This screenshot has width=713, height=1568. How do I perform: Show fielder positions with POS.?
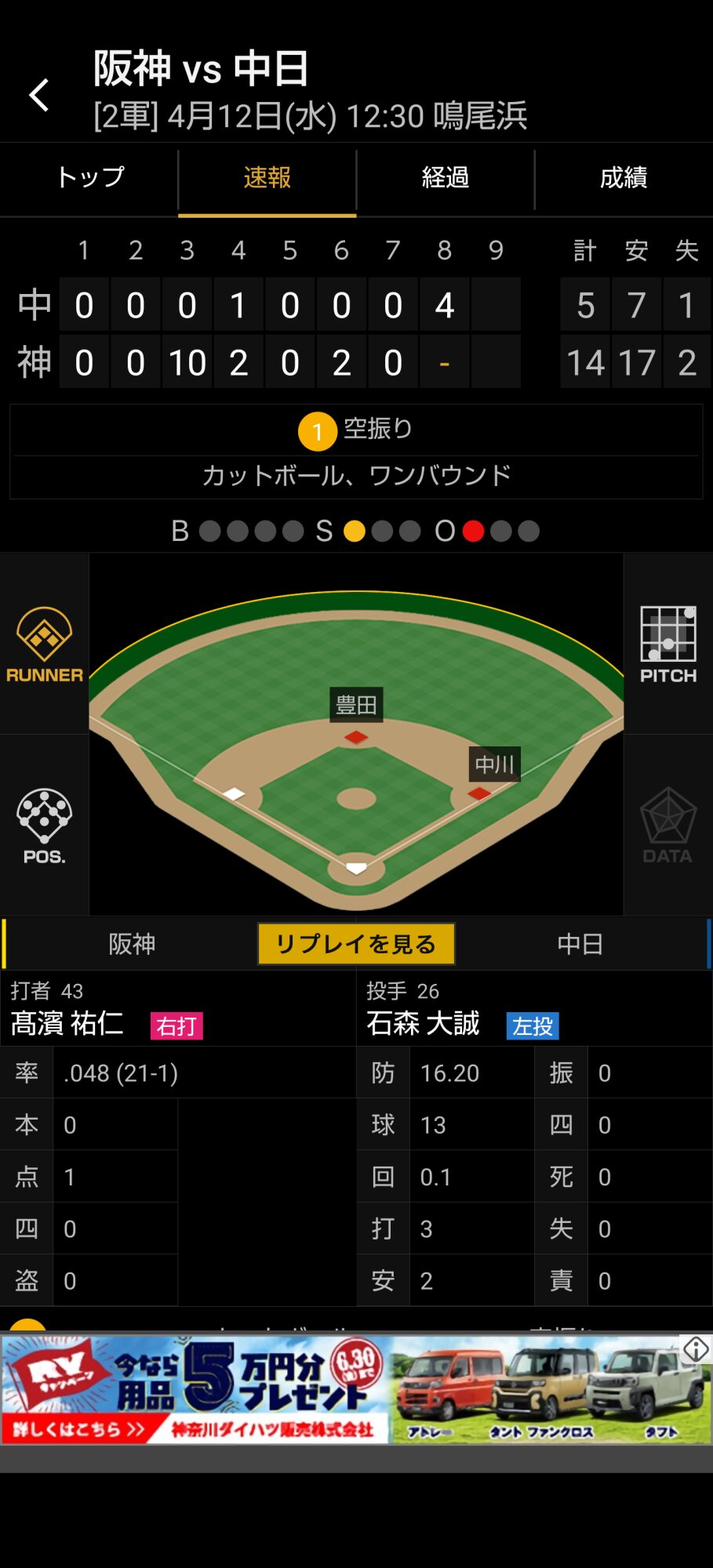(x=45, y=826)
